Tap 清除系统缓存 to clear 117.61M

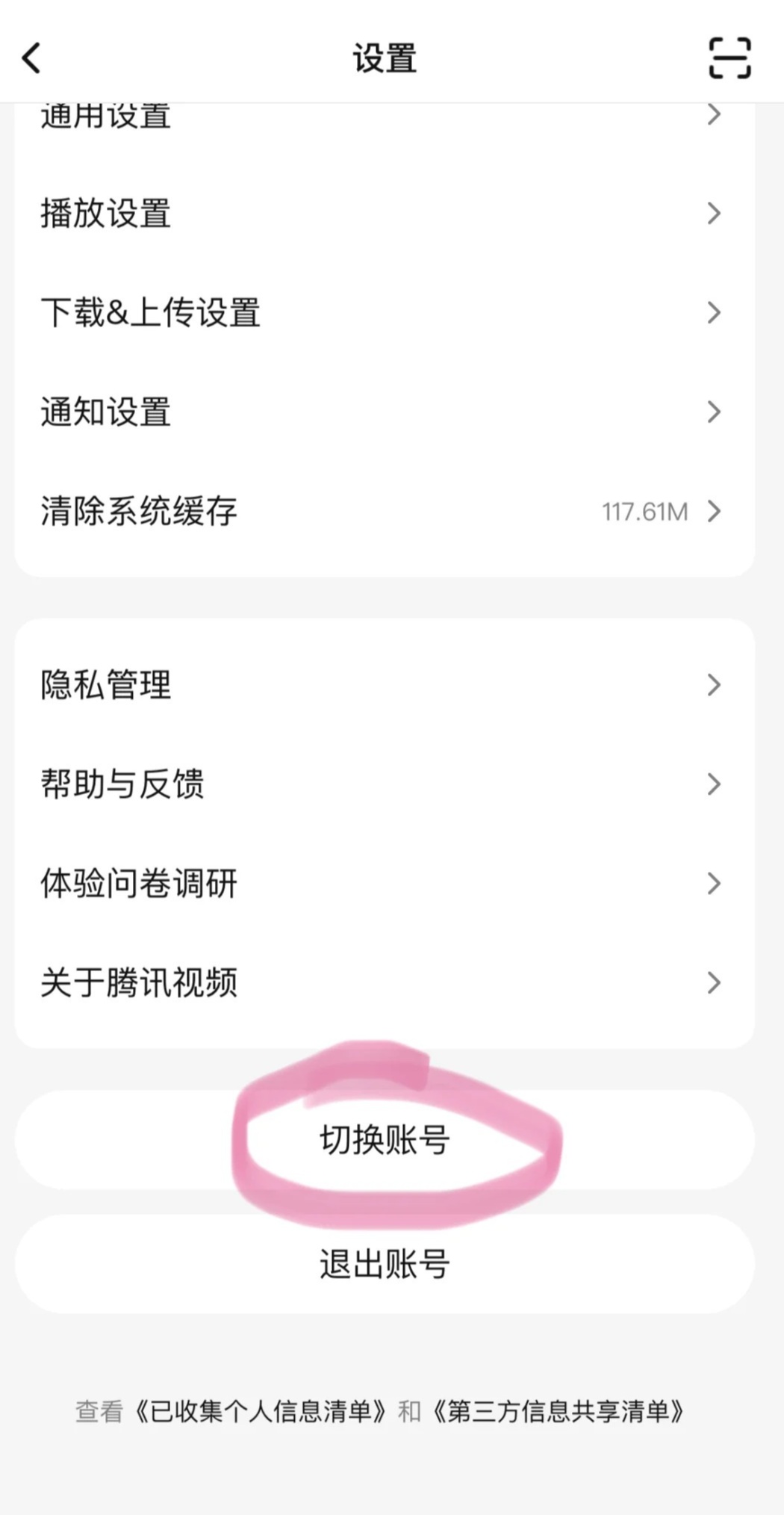point(384,512)
